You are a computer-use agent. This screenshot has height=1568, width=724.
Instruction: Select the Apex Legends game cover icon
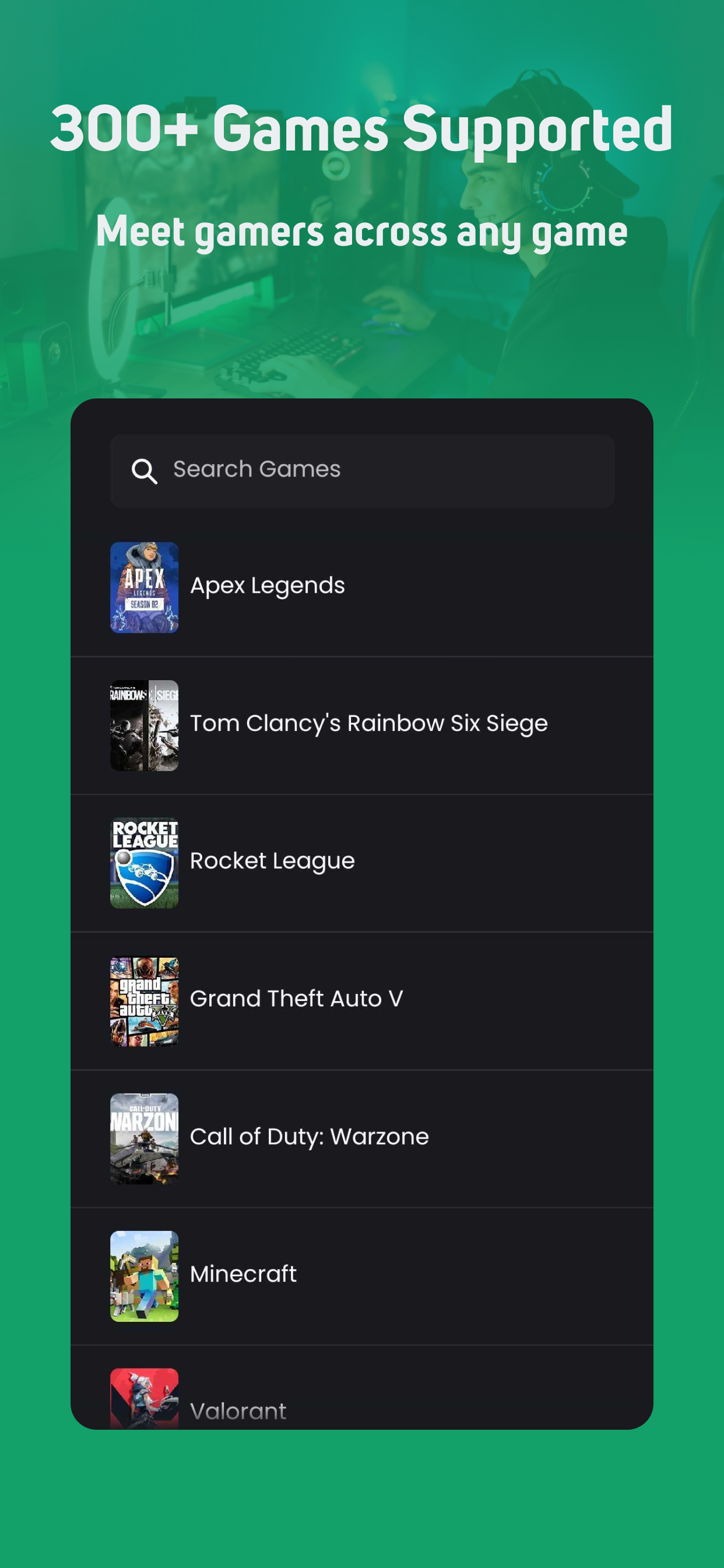pos(144,586)
